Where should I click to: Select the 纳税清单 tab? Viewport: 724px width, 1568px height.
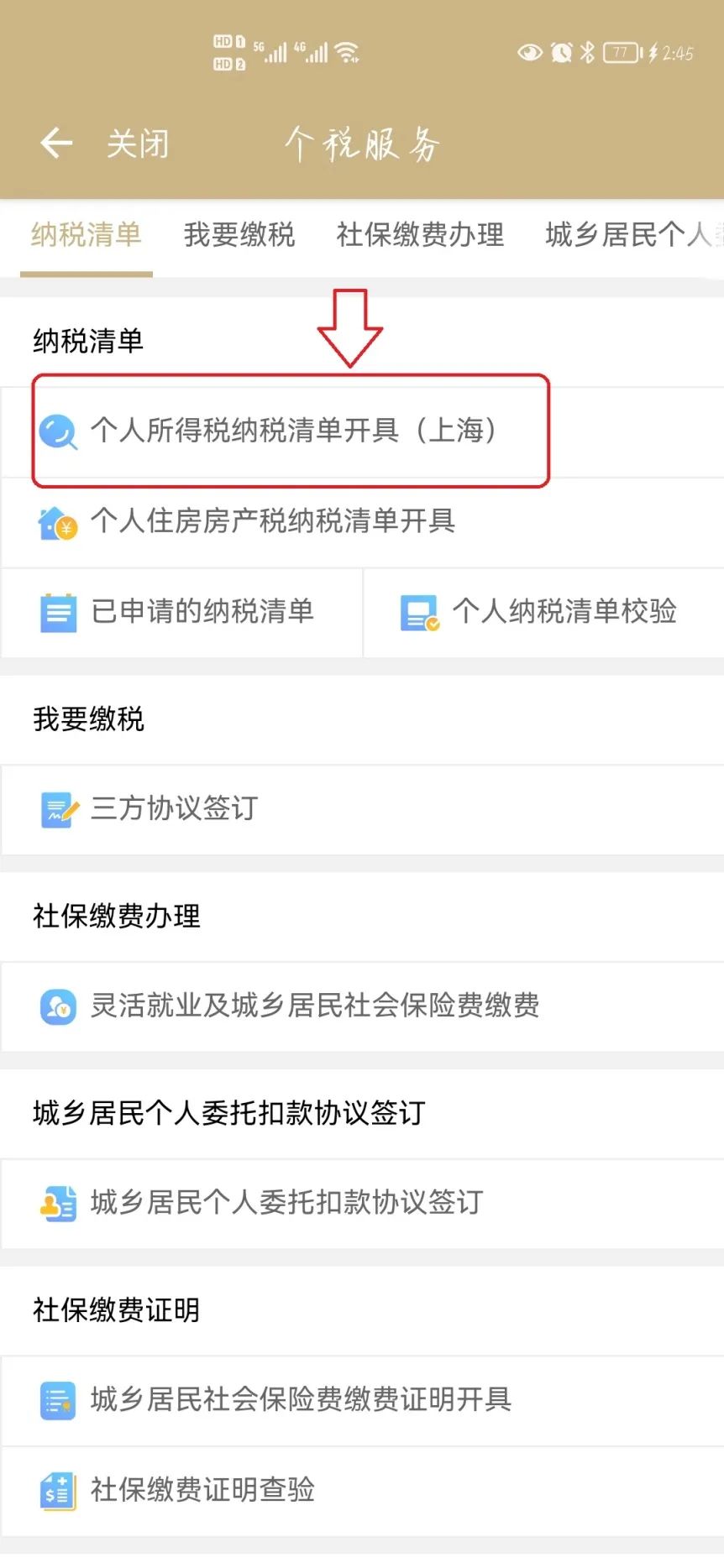tap(87, 235)
